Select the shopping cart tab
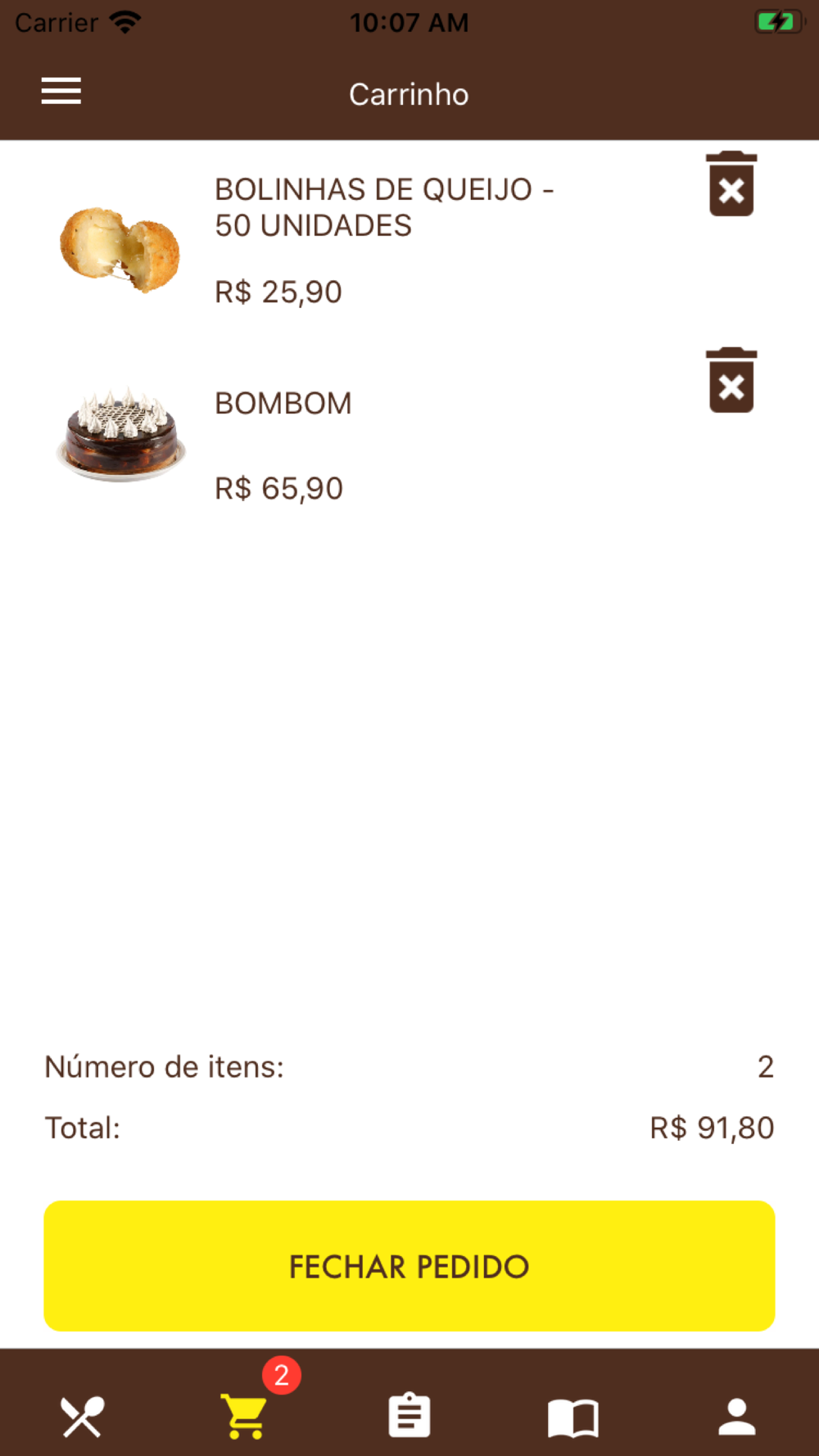 point(244,1415)
